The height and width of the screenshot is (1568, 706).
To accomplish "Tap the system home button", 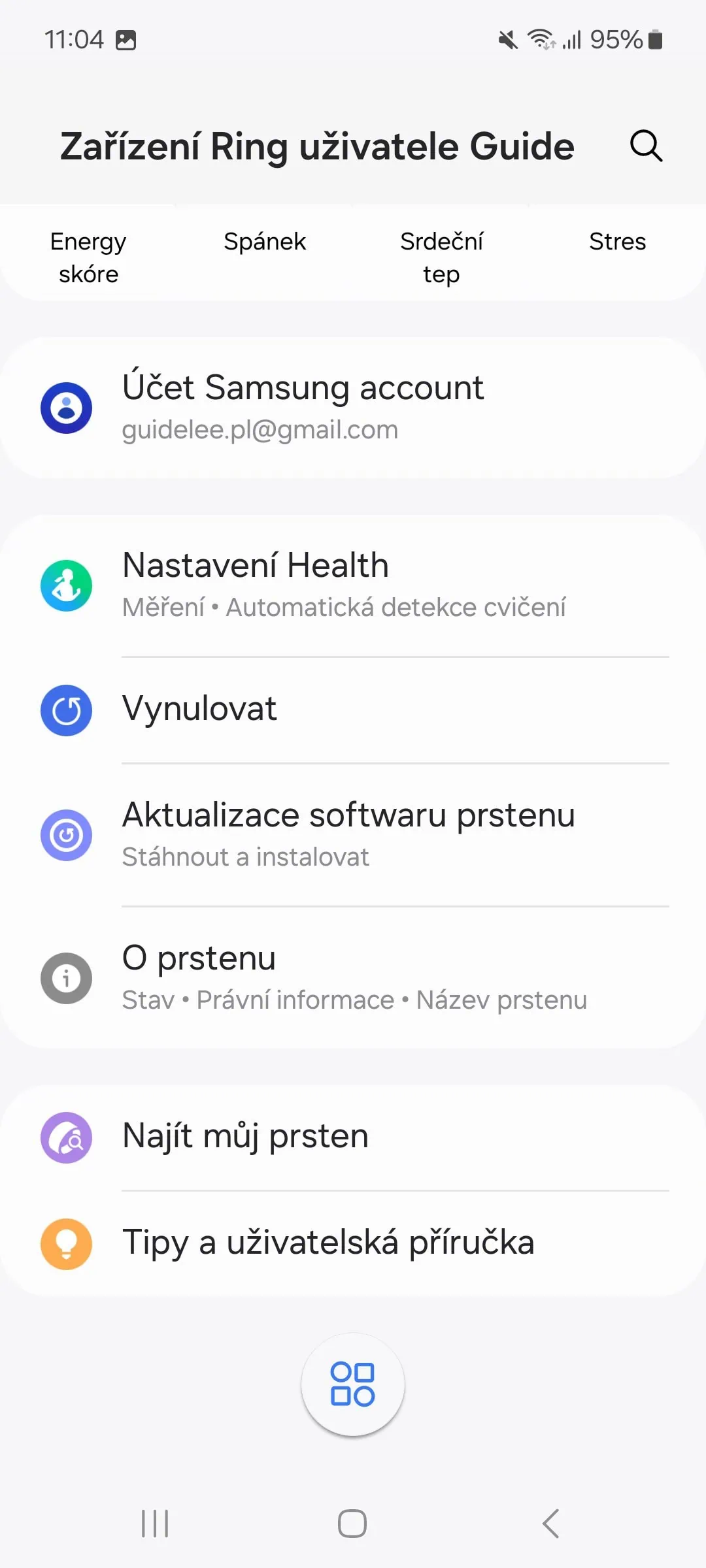I will tap(352, 1524).
